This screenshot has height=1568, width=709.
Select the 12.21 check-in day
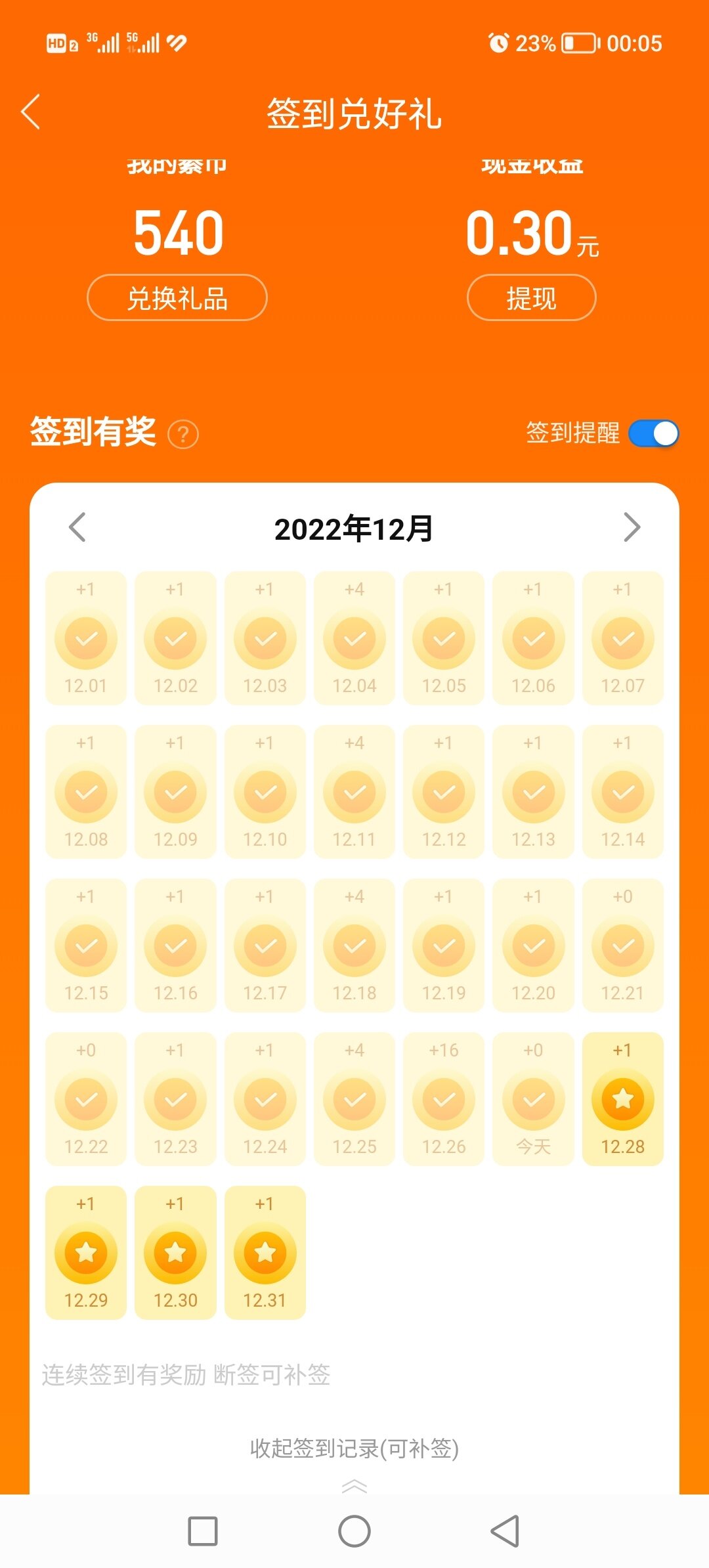click(x=623, y=946)
